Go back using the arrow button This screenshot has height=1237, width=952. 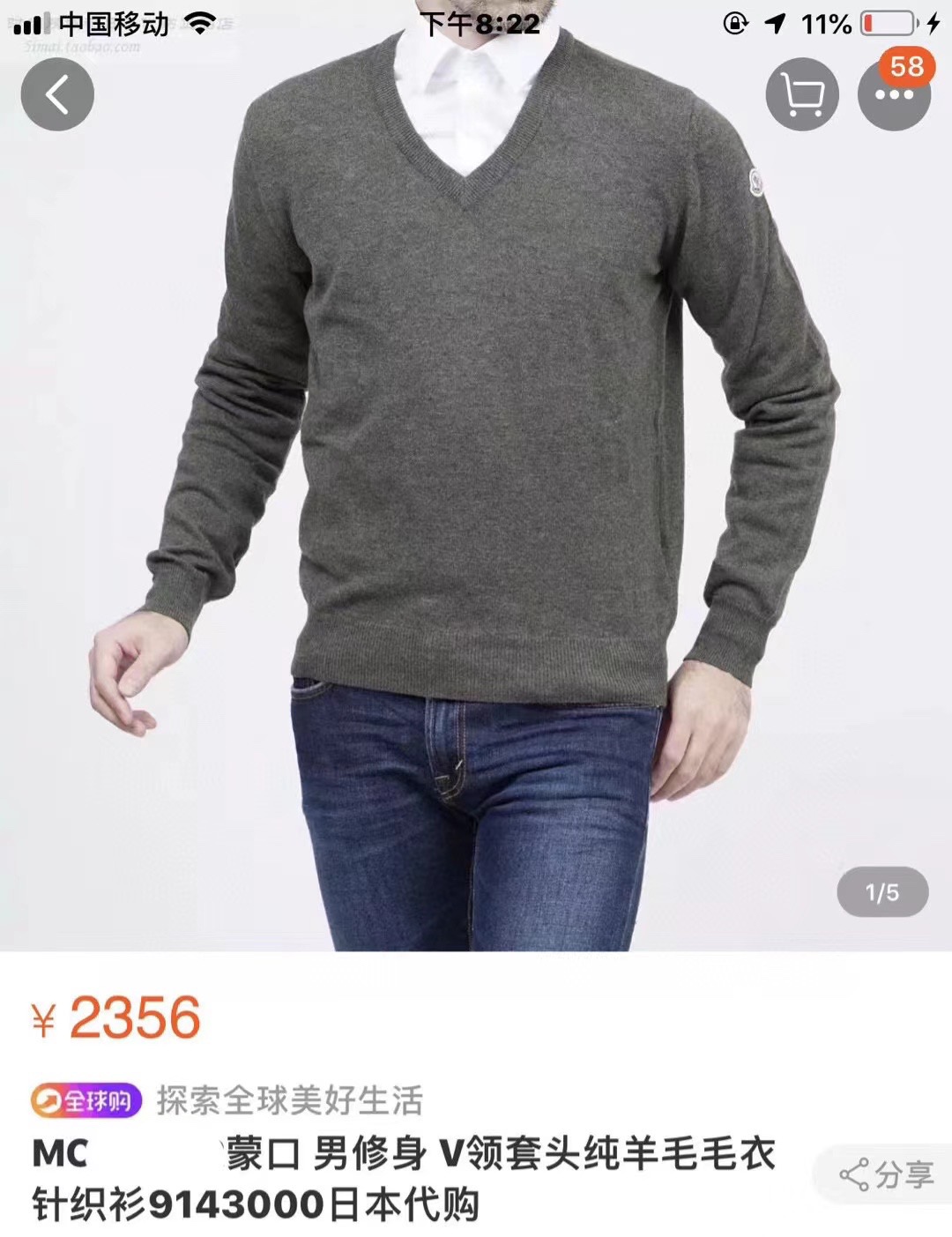click(57, 94)
